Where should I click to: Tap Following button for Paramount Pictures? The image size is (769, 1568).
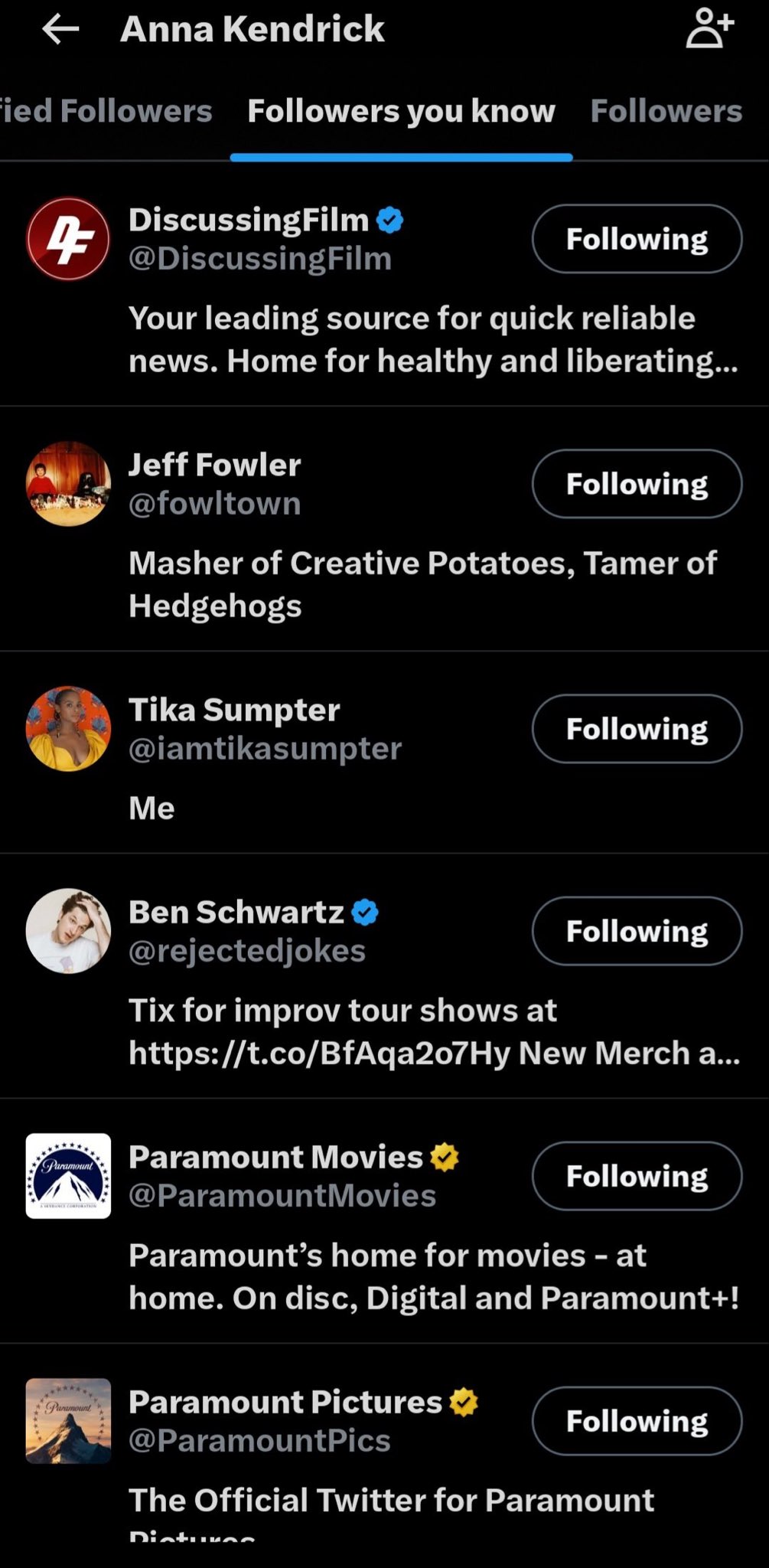(637, 1421)
